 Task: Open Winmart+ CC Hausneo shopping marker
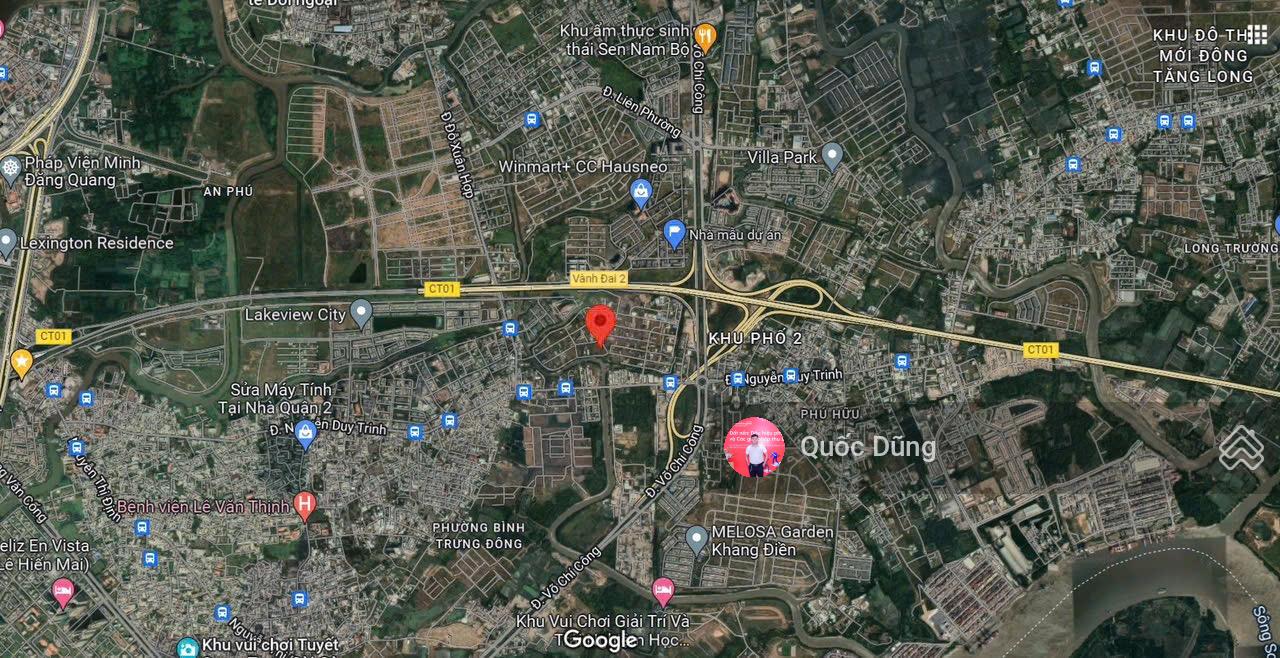pyautogui.click(x=641, y=190)
